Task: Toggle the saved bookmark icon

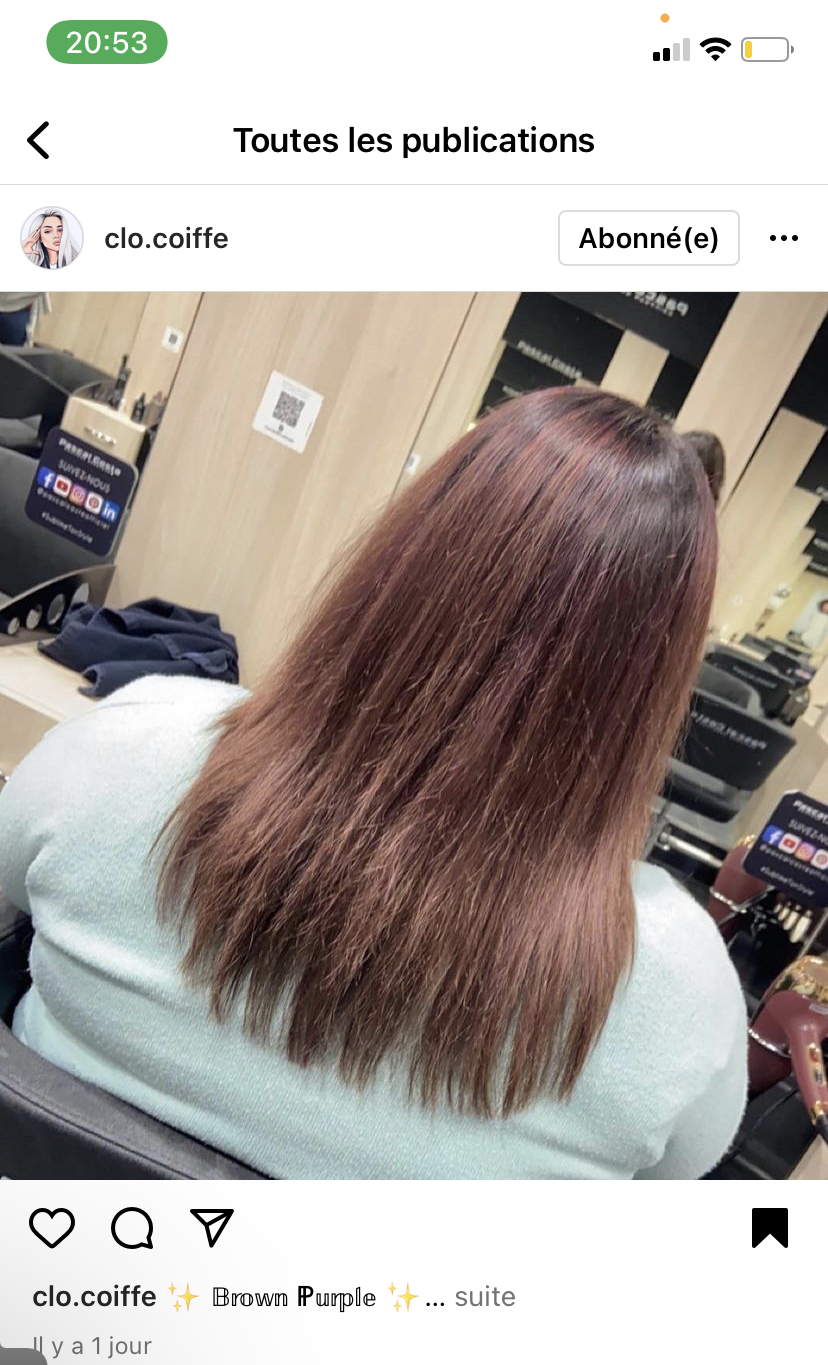Action: click(770, 1228)
